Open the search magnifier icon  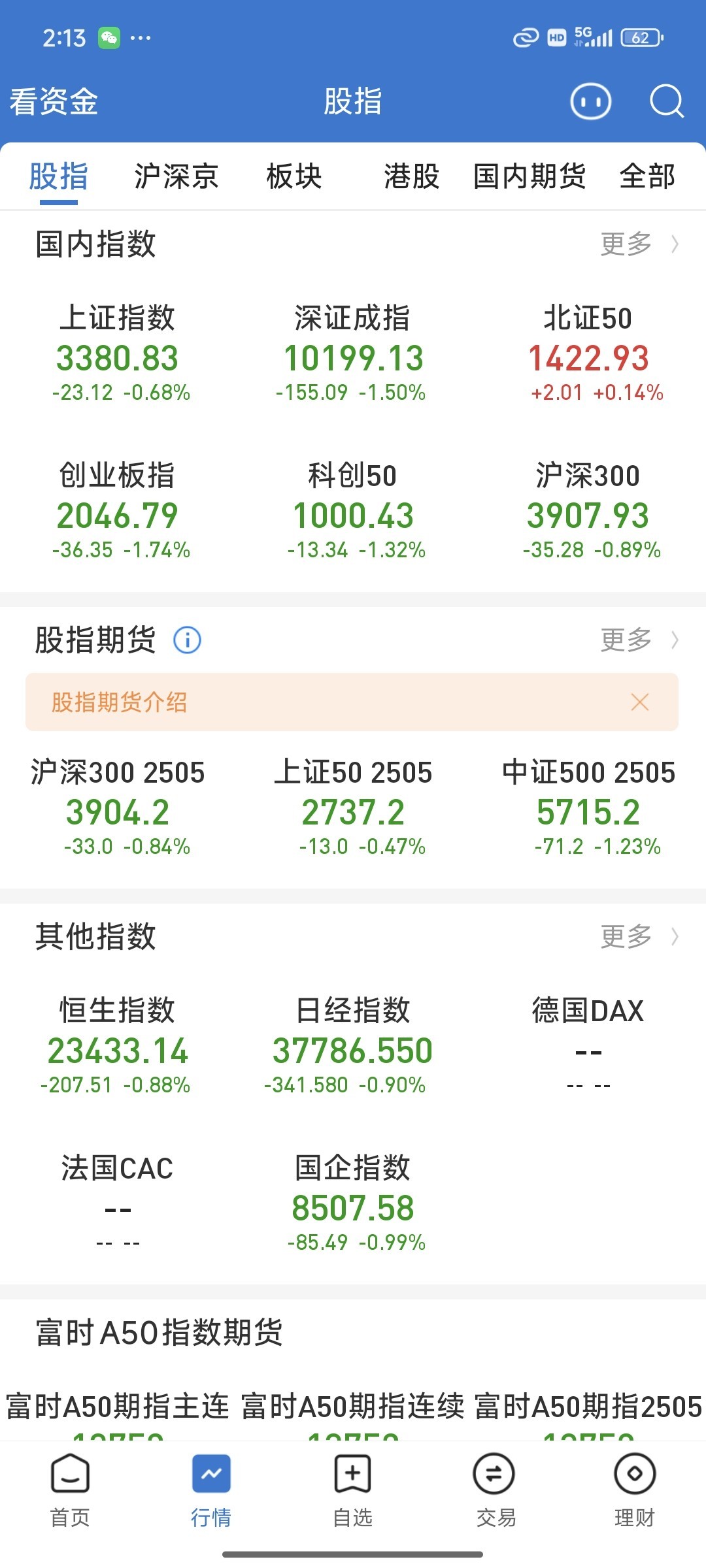pos(666,102)
